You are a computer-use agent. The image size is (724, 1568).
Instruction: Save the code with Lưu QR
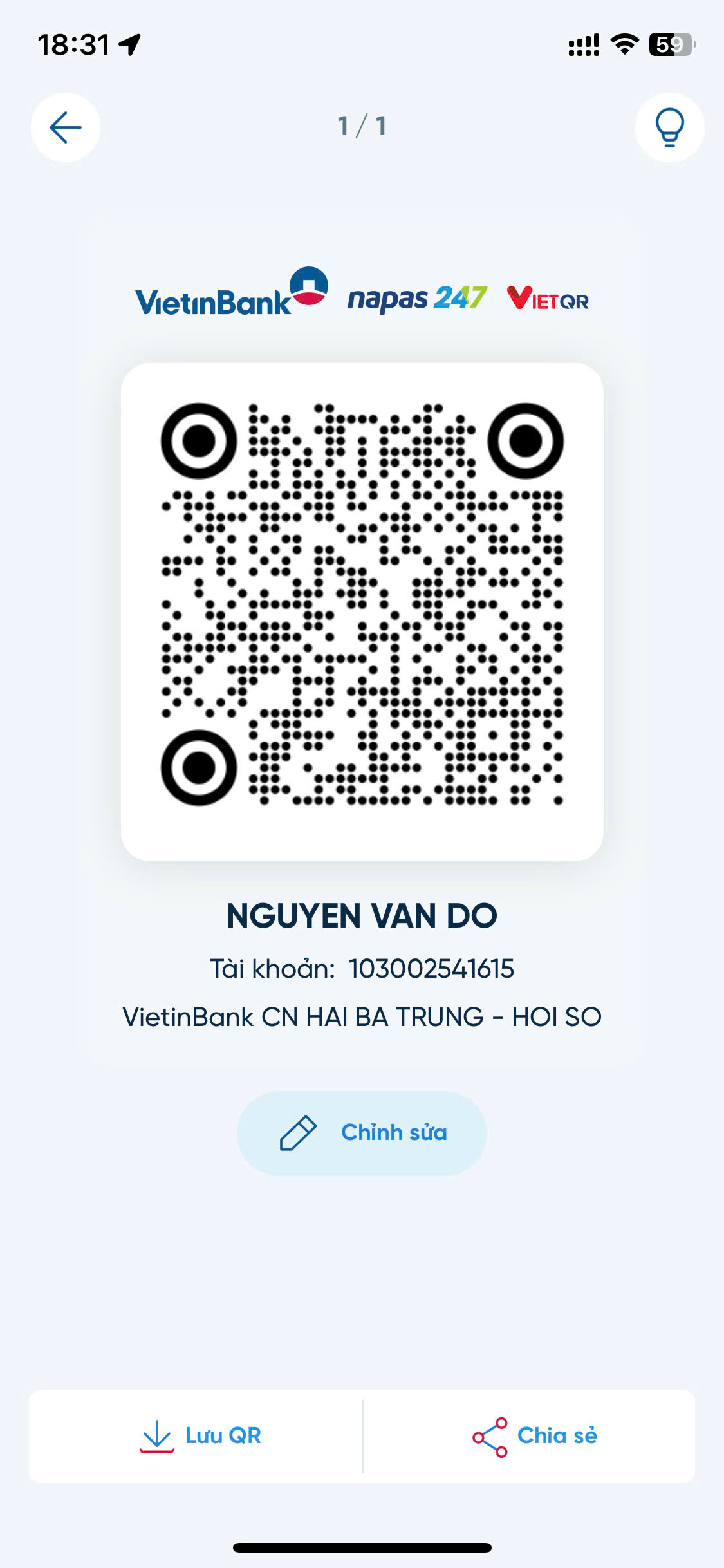pyautogui.click(x=196, y=1436)
